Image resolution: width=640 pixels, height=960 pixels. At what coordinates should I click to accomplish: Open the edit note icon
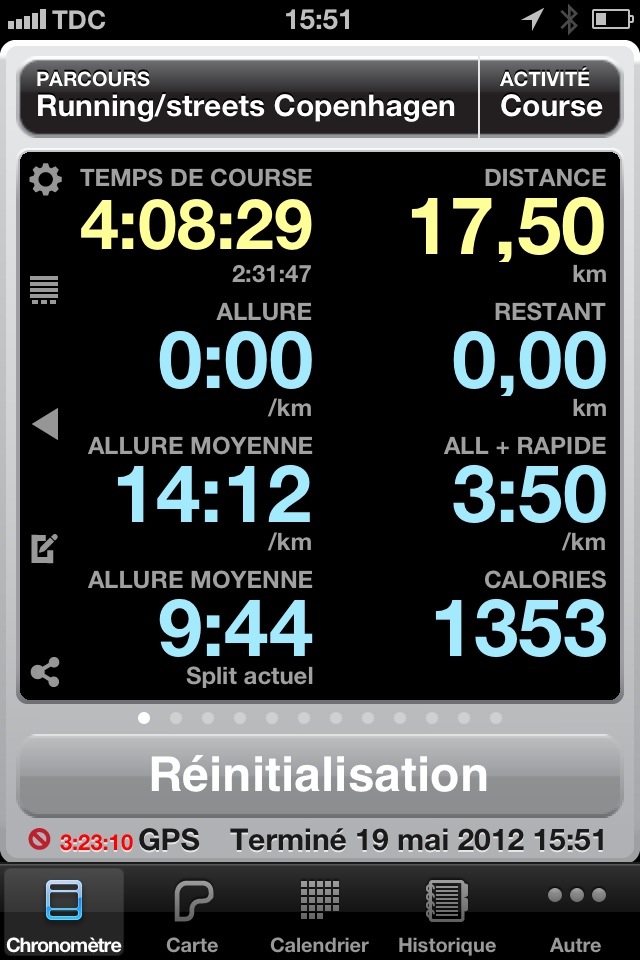point(45,549)
